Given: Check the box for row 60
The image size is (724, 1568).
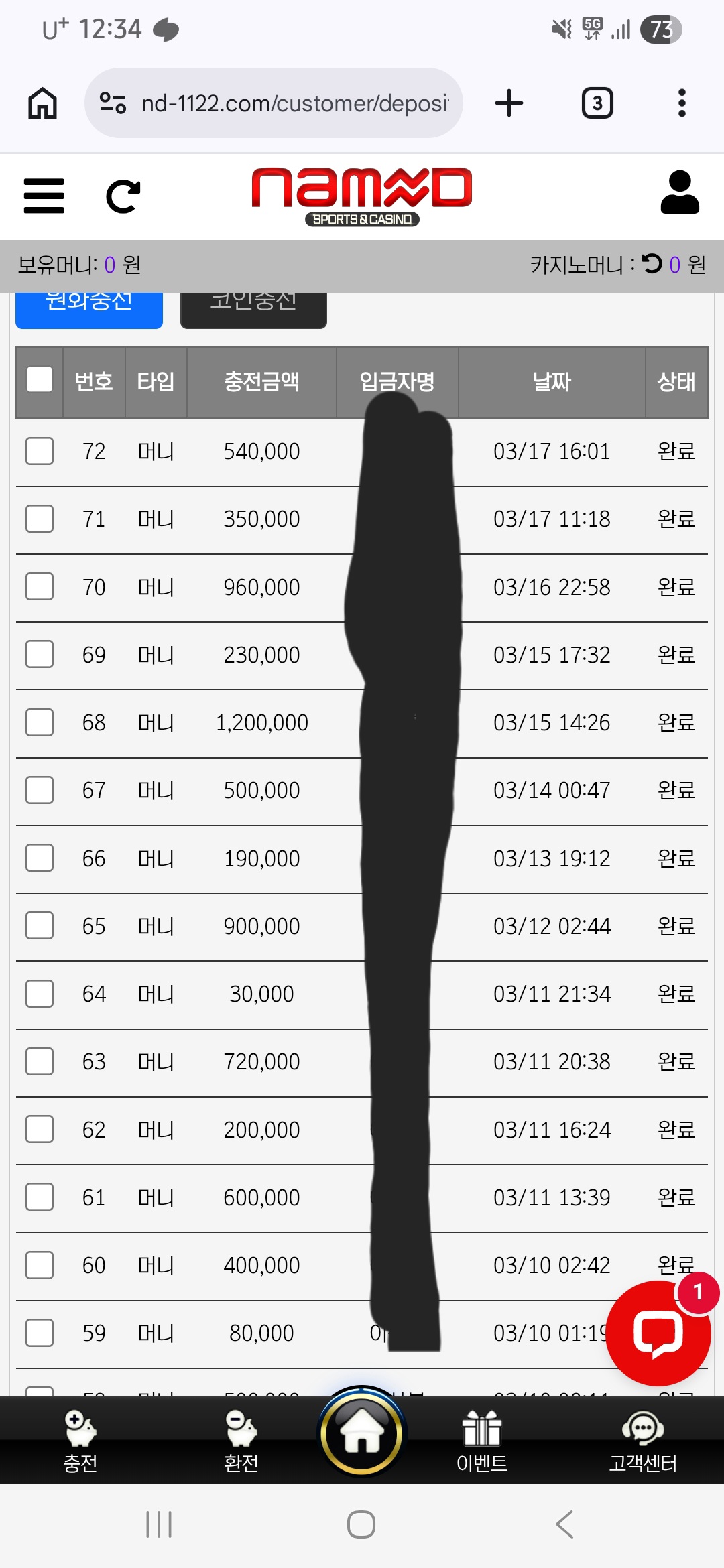Looking at the screenshot, I should pyautogui.click(x=40, y=1265).
